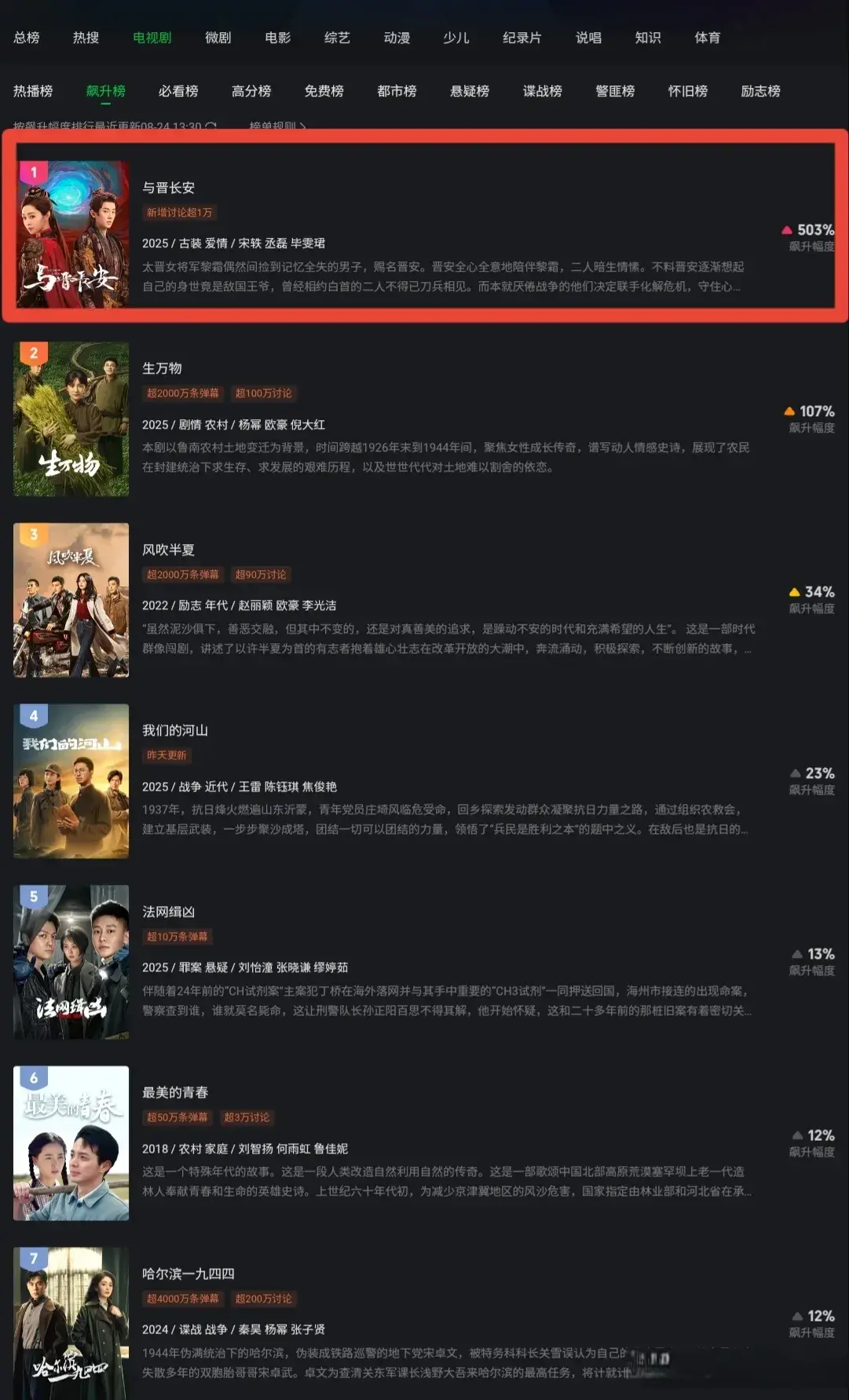
Task: Open 我们的河山 from the list
Action: [x=174, y=730]
